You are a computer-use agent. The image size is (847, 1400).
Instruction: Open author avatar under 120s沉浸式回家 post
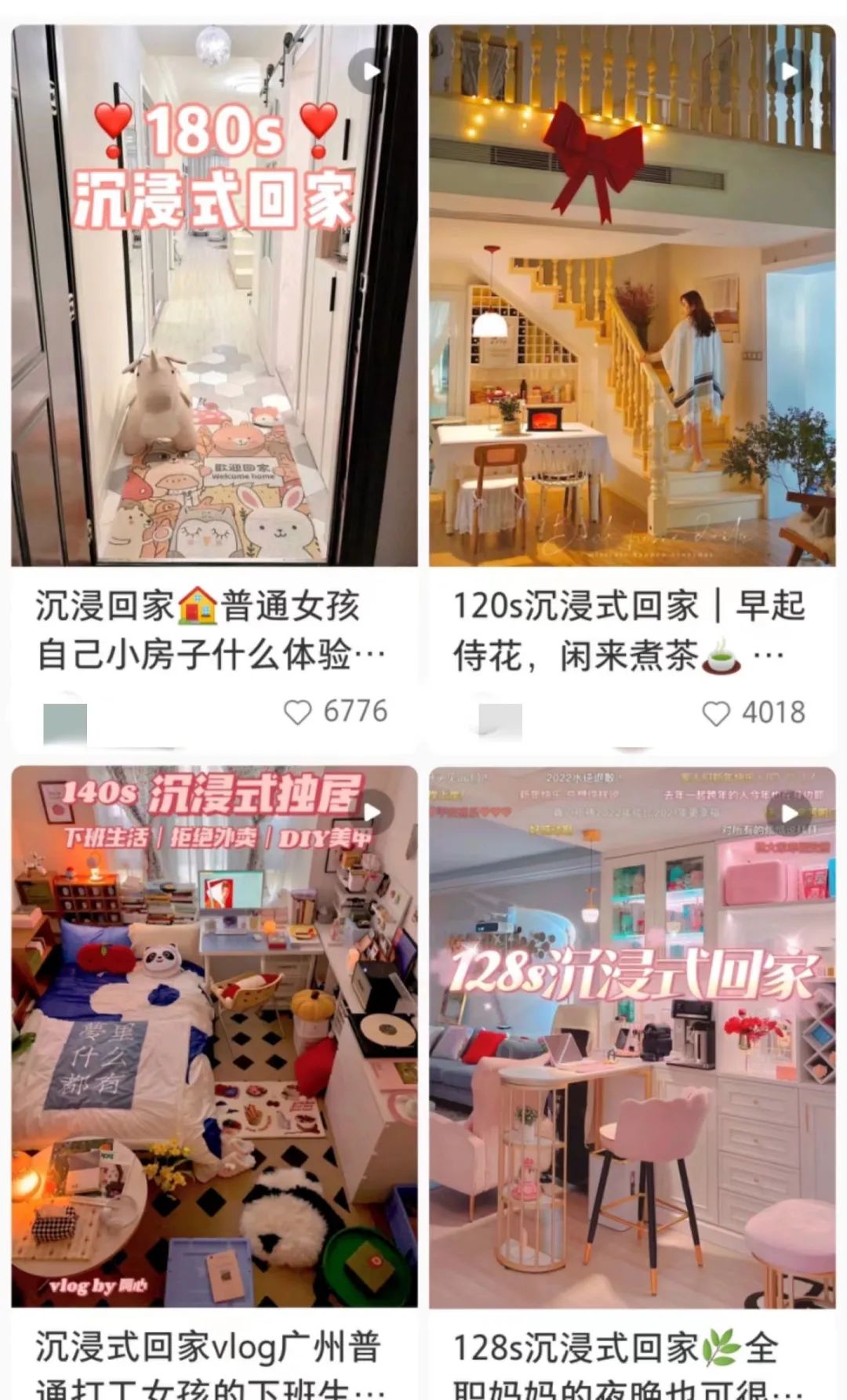pos(500,722)
